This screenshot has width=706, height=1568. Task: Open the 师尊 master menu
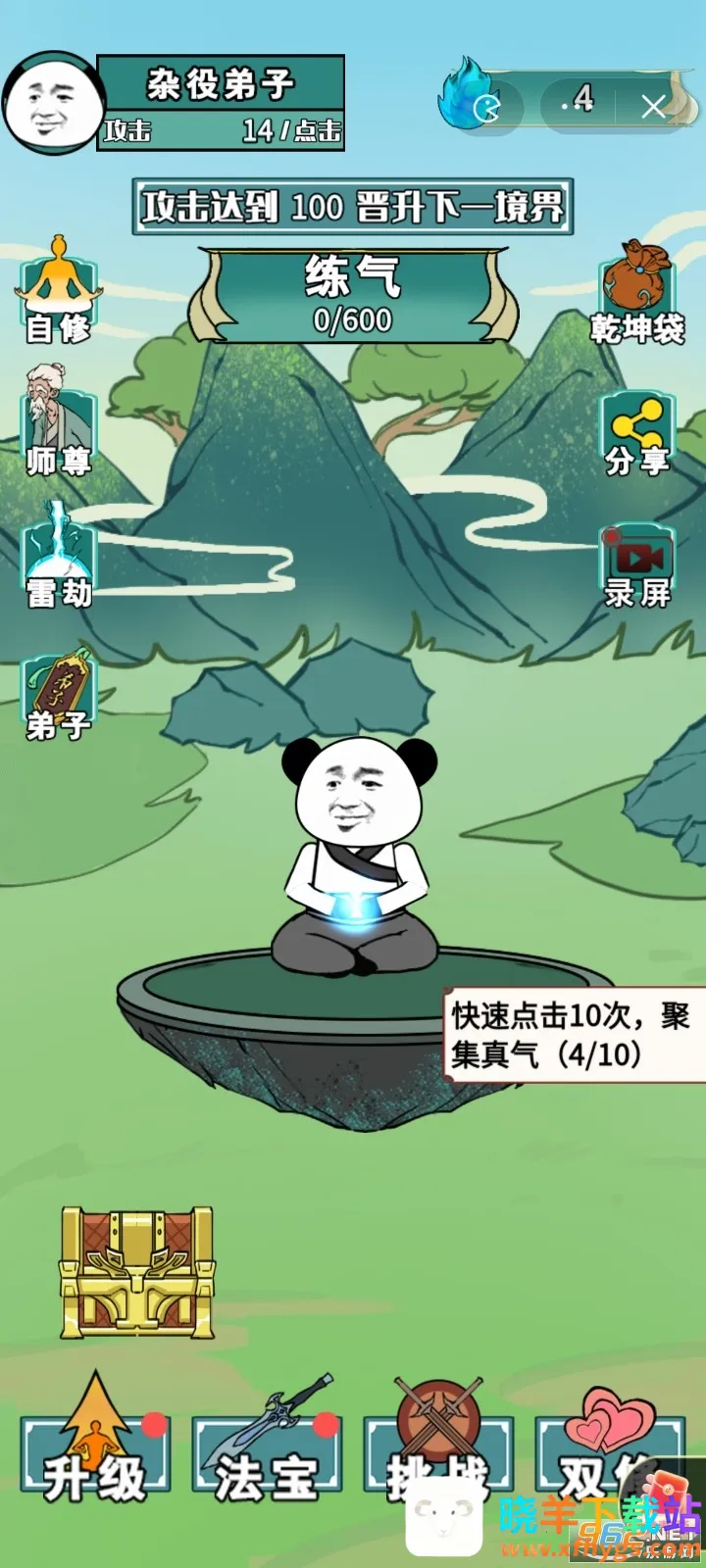point(58,421)
